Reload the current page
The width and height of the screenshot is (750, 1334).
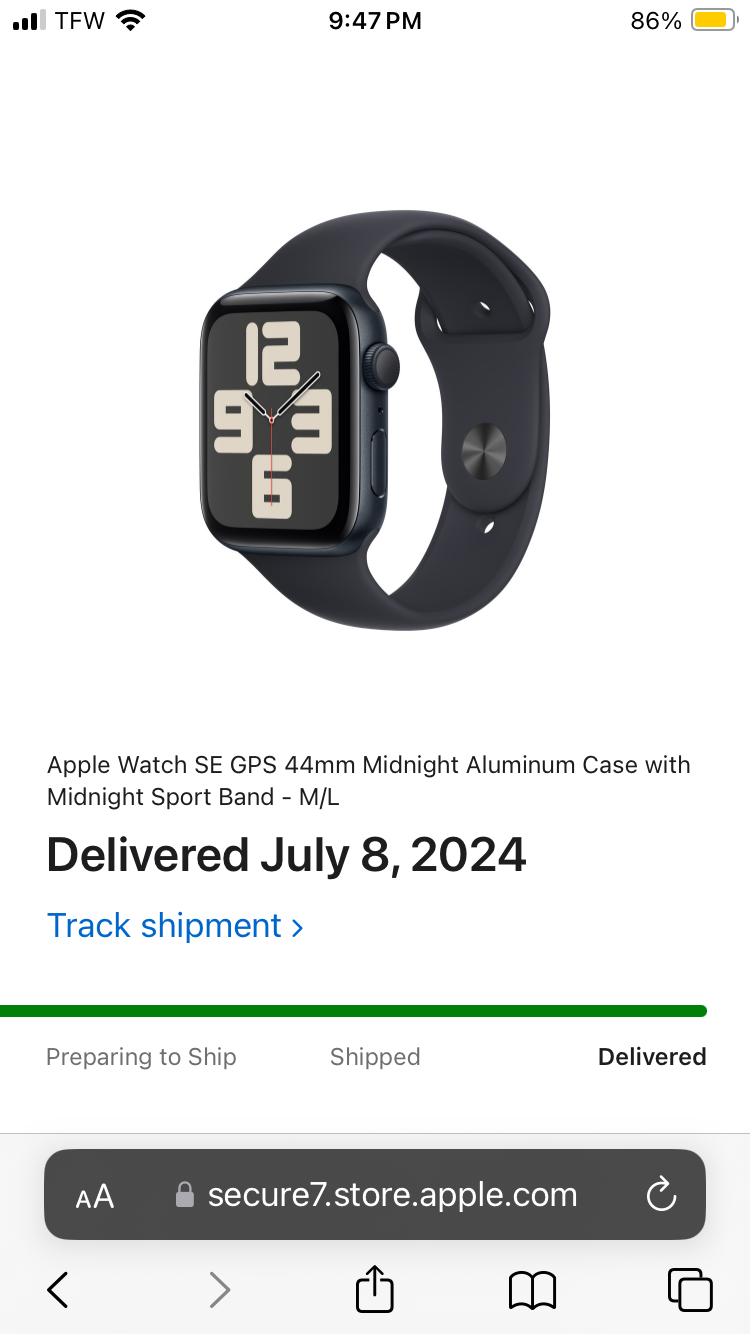pyautogui.click(x=661, y=1194)
